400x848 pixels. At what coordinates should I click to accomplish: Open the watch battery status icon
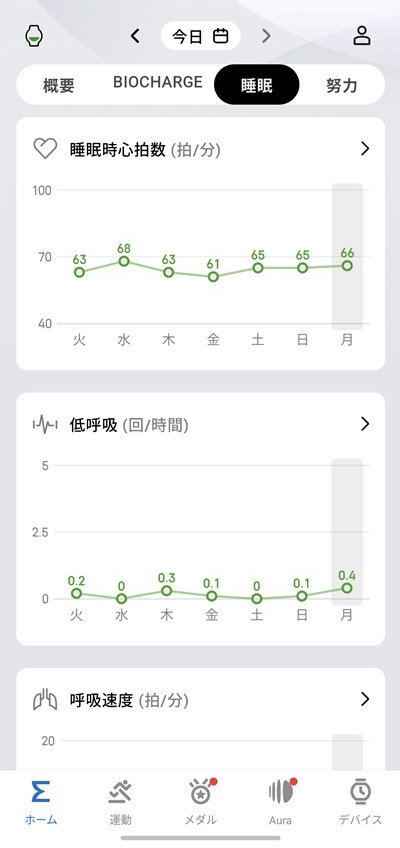pyautogui.click(x=34, y=36)
